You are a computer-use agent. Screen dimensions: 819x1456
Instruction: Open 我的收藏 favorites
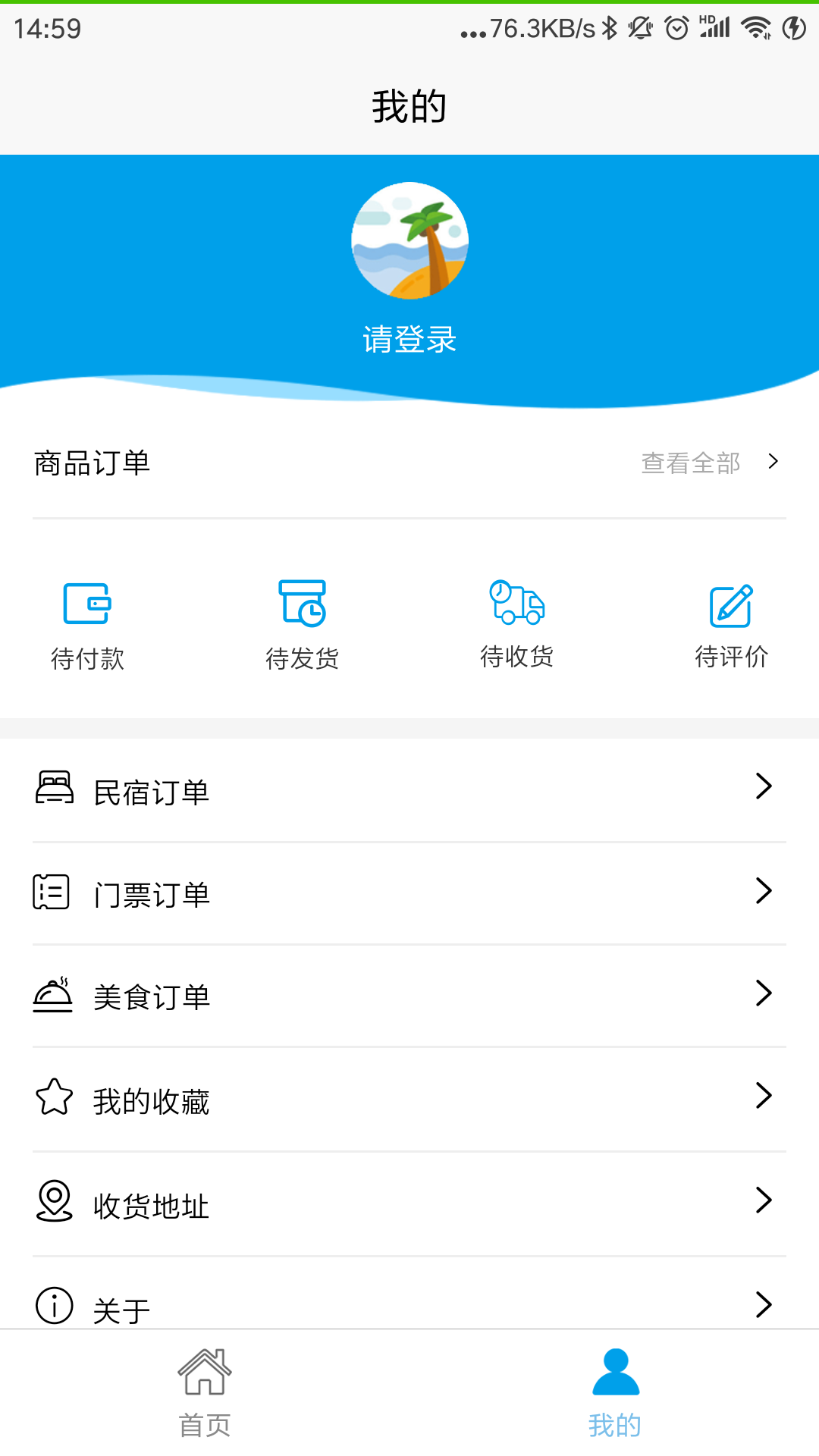409,1100
